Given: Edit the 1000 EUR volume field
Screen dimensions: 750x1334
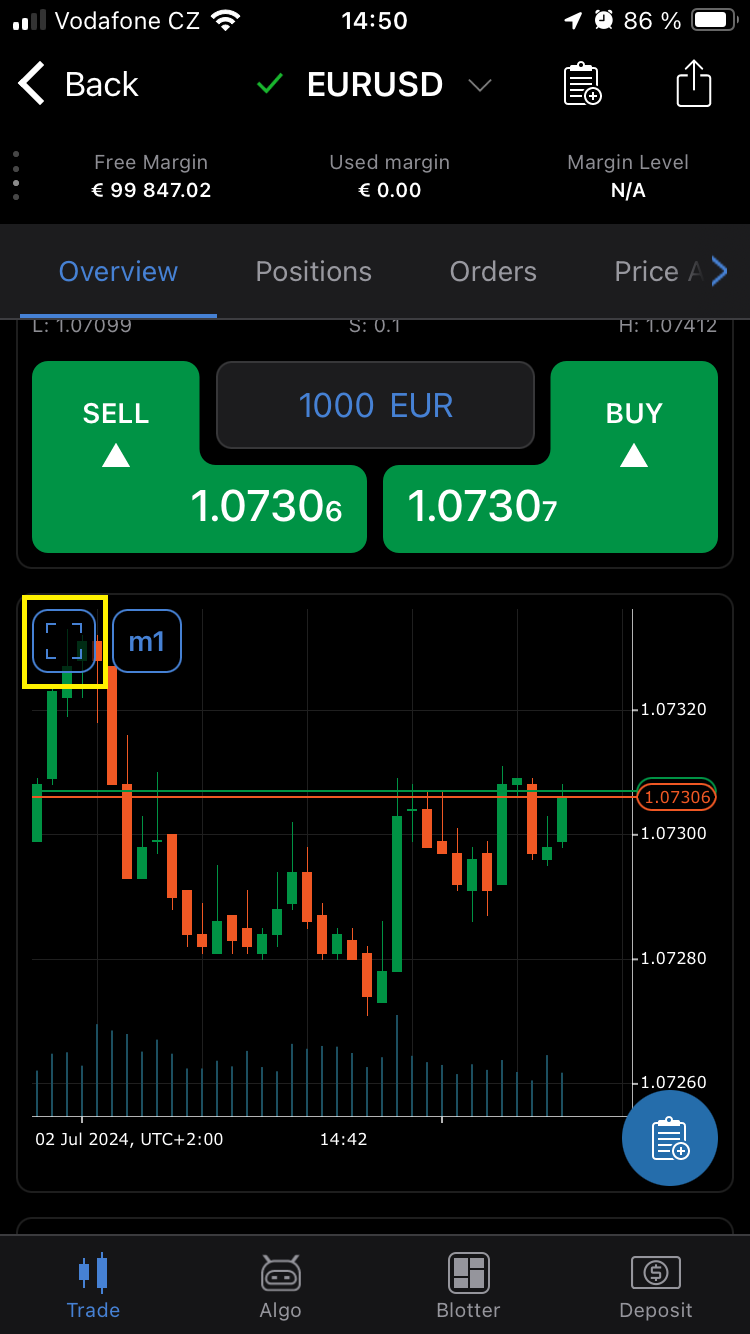Looking at the screenshot, I should click(x=375, y=405).
